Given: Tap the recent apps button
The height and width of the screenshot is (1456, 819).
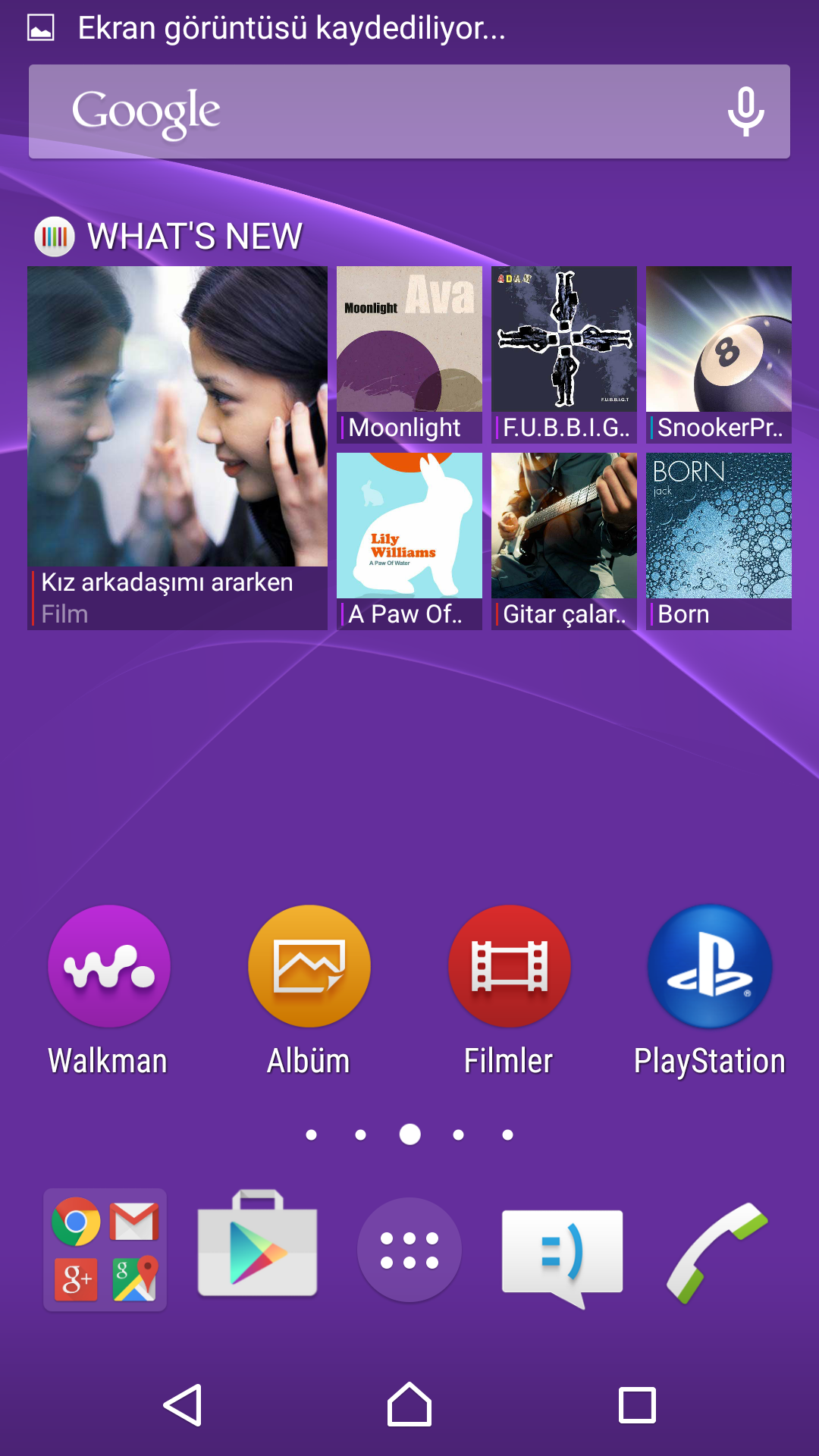Looking at the screenshot, I should point(637,1405).
